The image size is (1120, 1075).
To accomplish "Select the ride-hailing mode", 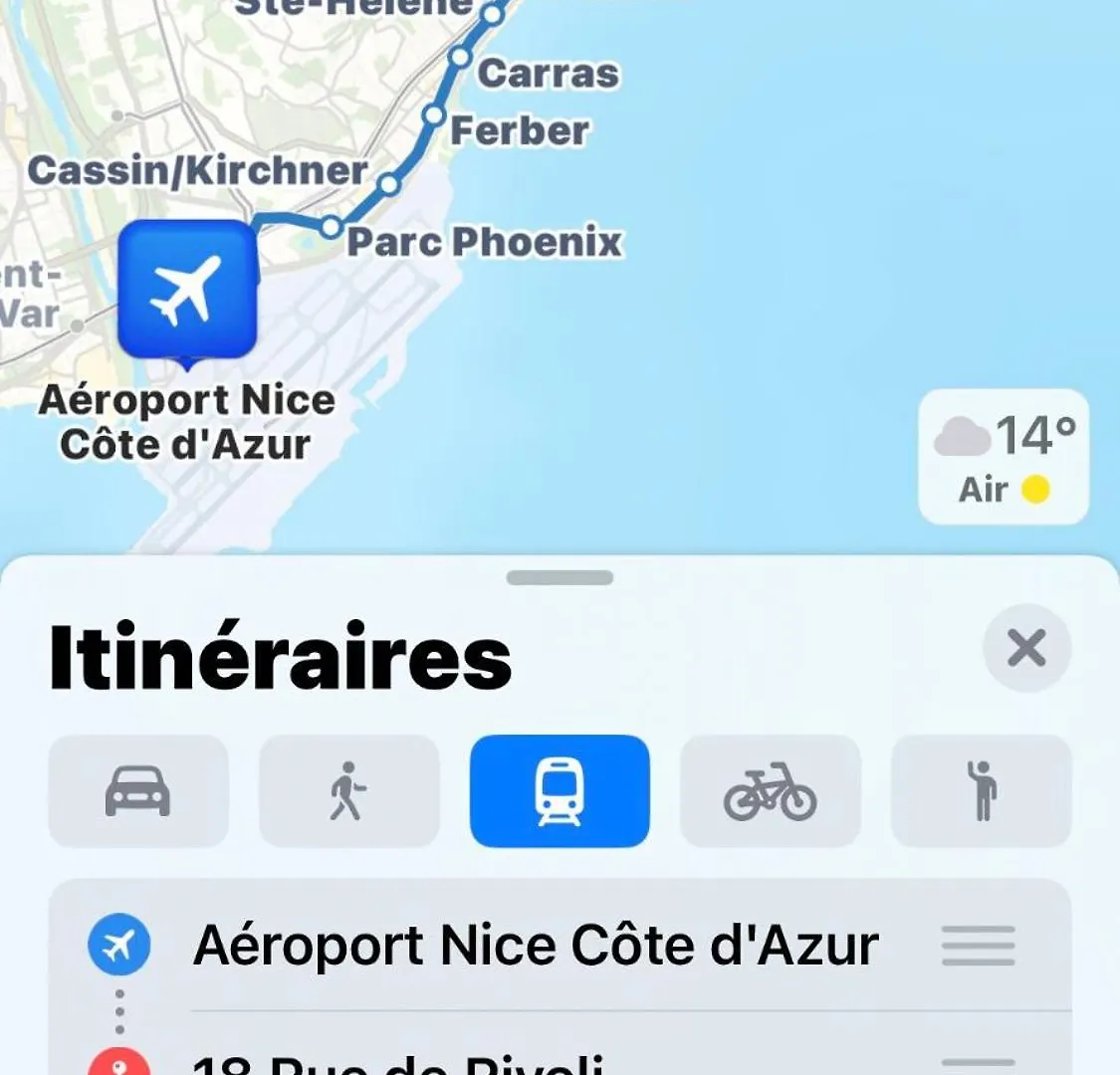I will click(x=981, y=791).
